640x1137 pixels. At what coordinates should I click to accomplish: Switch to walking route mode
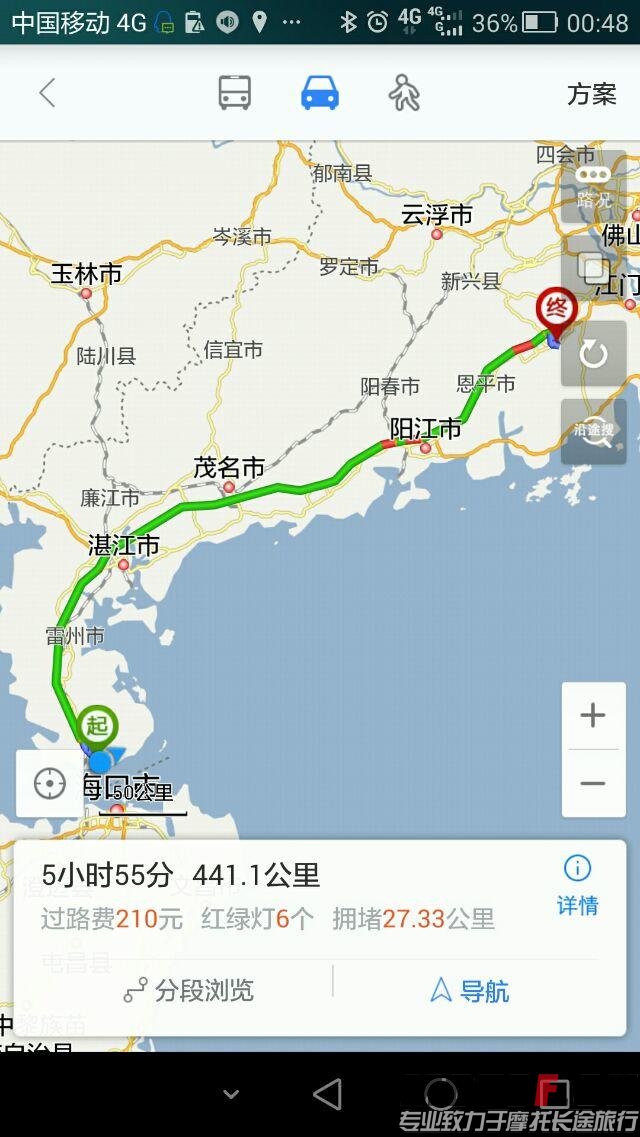pyautogui.click(x=404, y=94)
